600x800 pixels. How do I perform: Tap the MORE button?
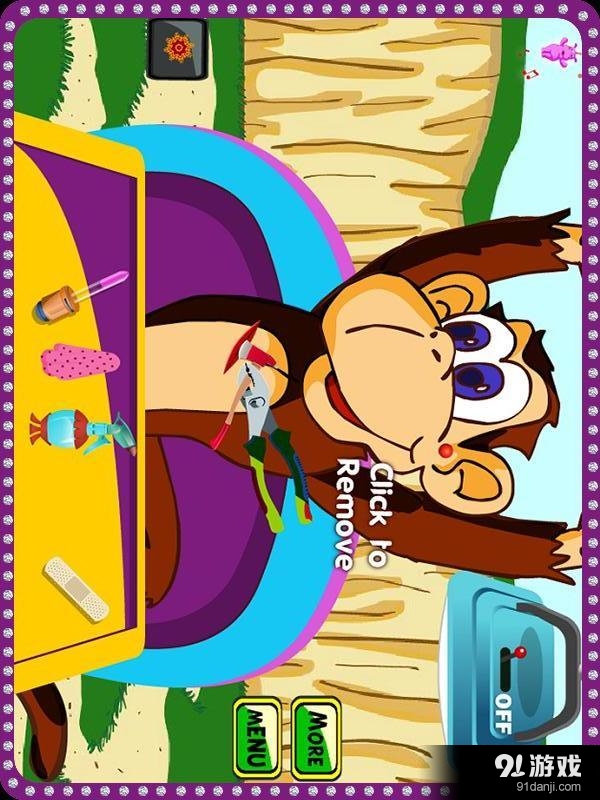(x=317, y=738)
